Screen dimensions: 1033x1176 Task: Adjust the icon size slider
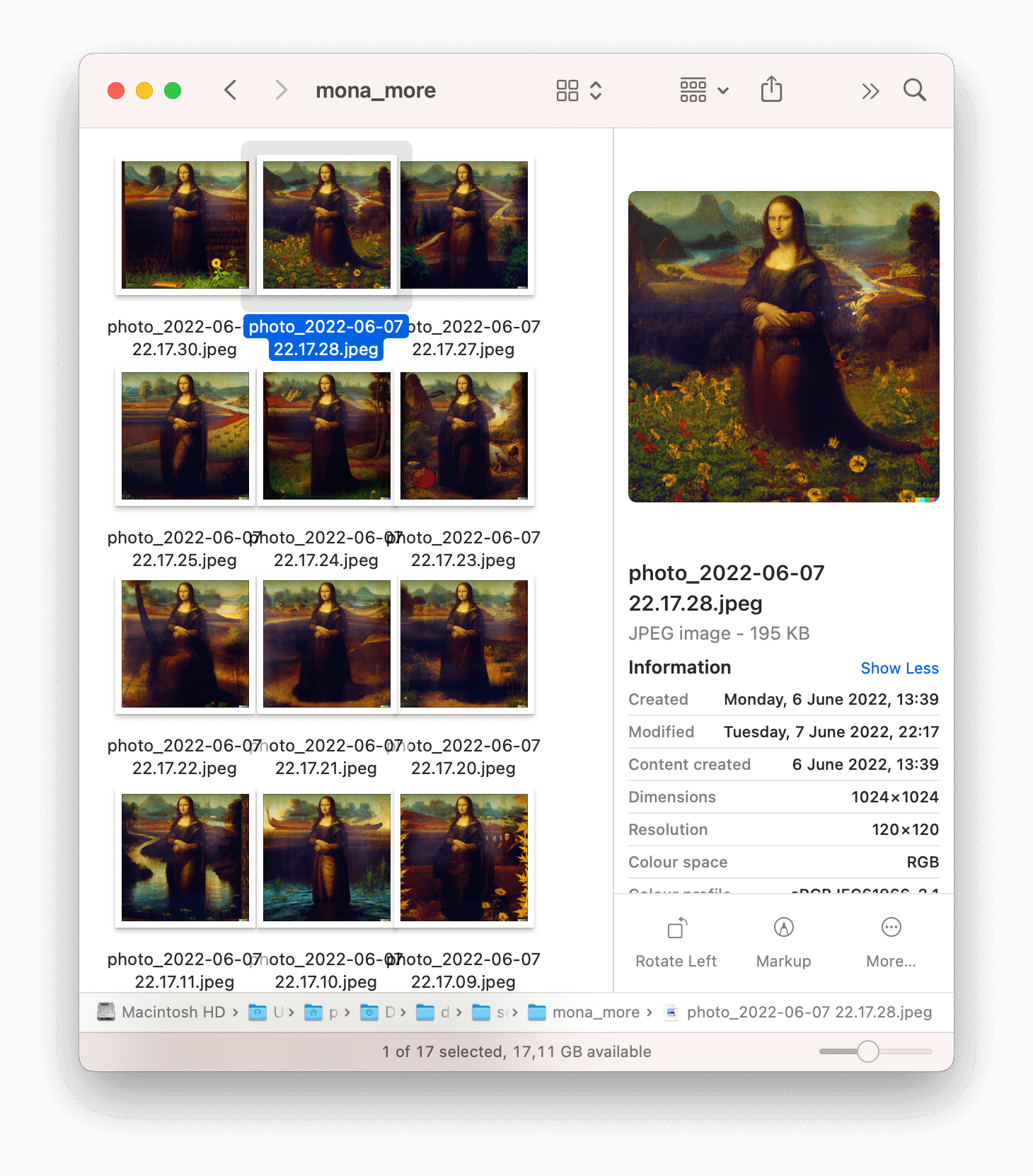coord(868,1051)
